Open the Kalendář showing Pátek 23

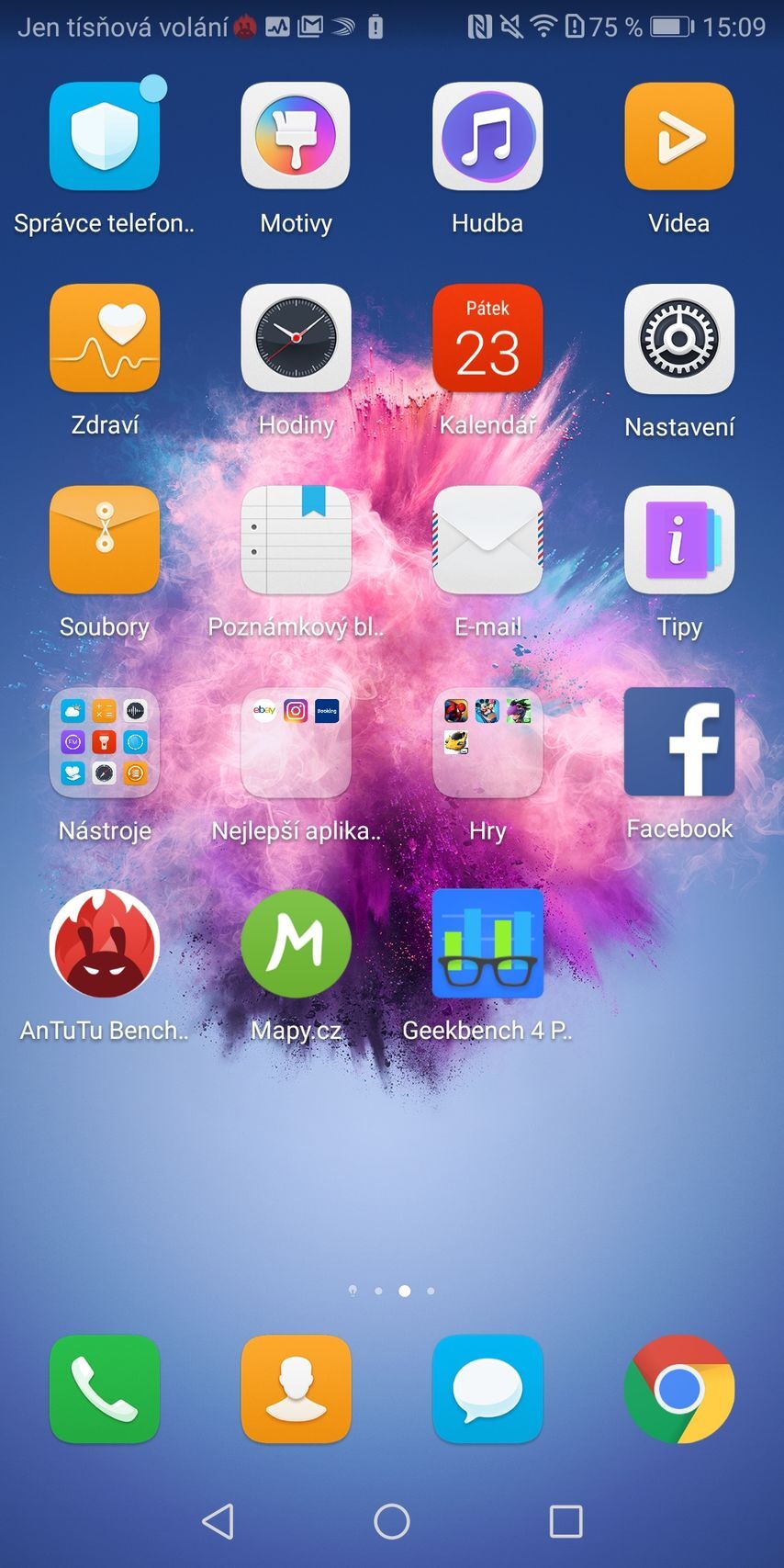[x=487, y=338]
